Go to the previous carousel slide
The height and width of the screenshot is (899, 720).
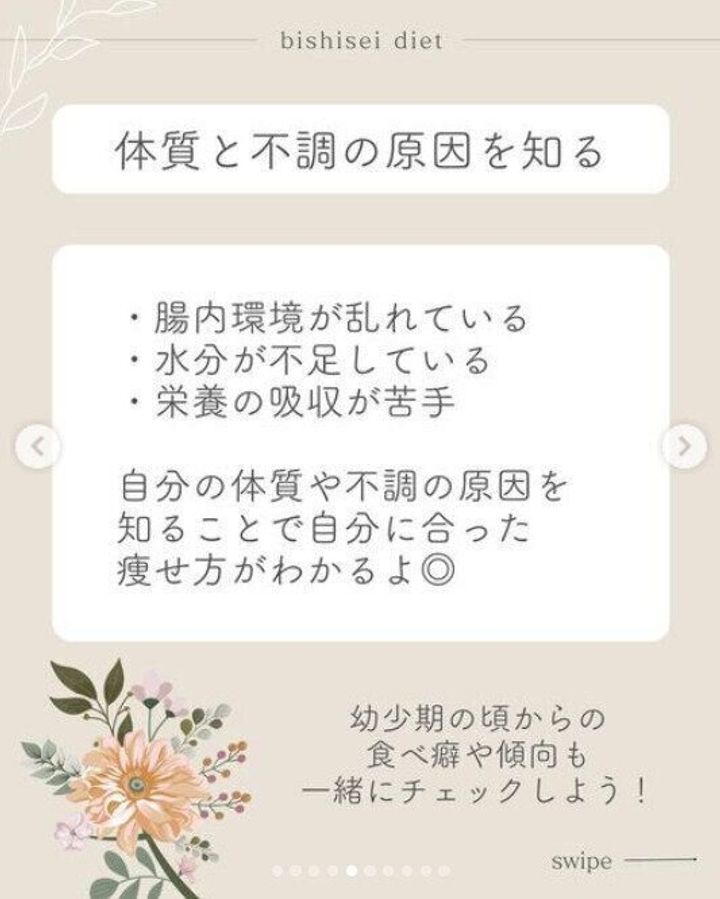38,446
